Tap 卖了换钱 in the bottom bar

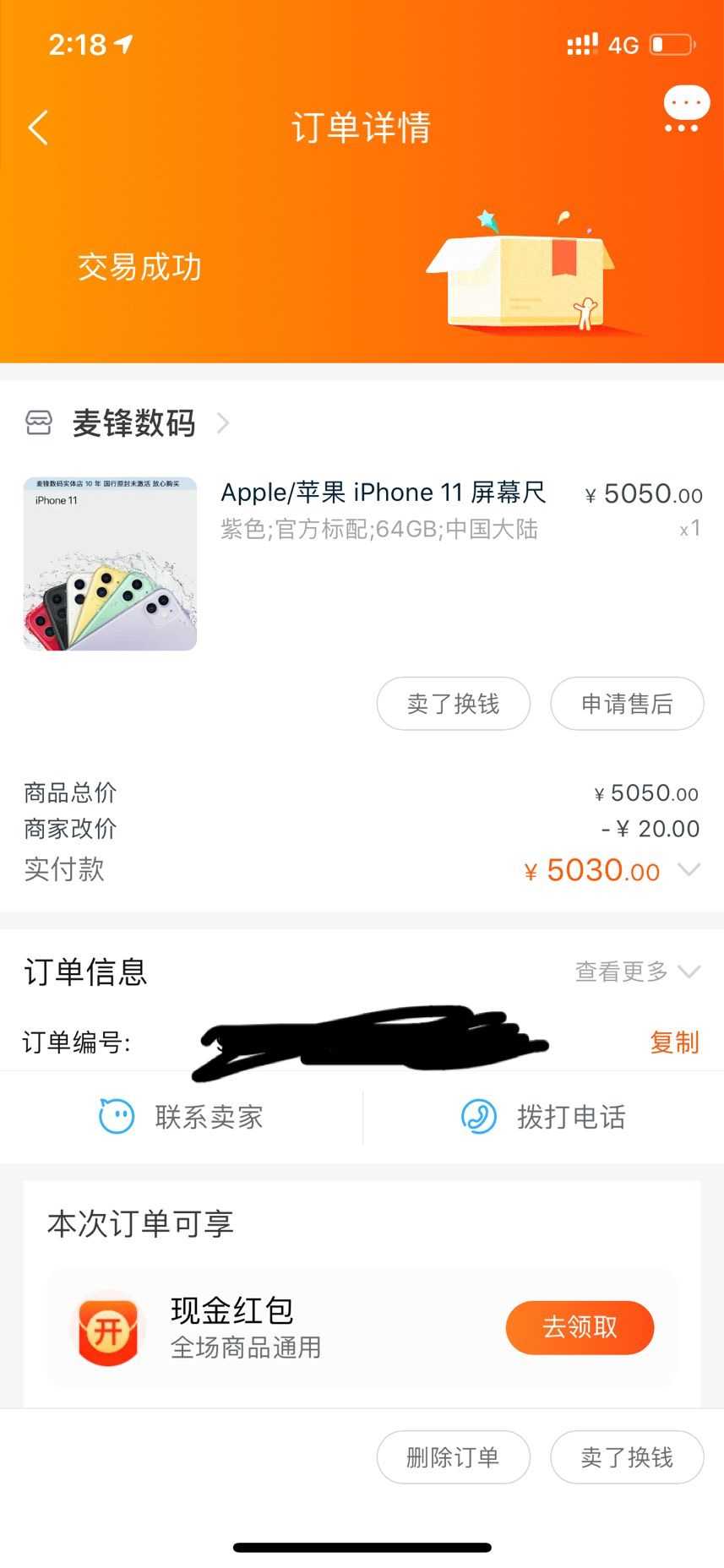627,1456
